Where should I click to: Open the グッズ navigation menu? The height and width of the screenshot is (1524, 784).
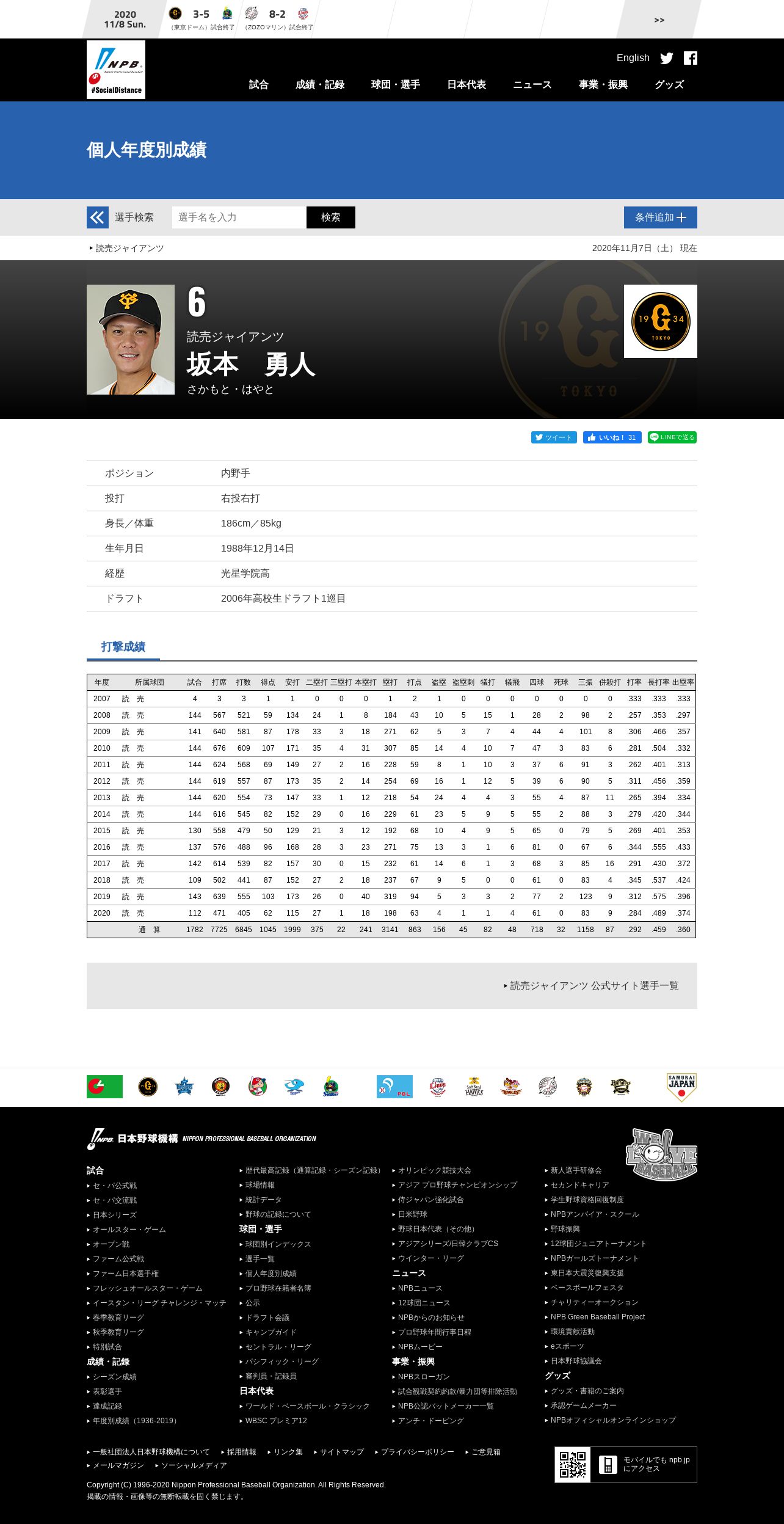click(669, 85)
